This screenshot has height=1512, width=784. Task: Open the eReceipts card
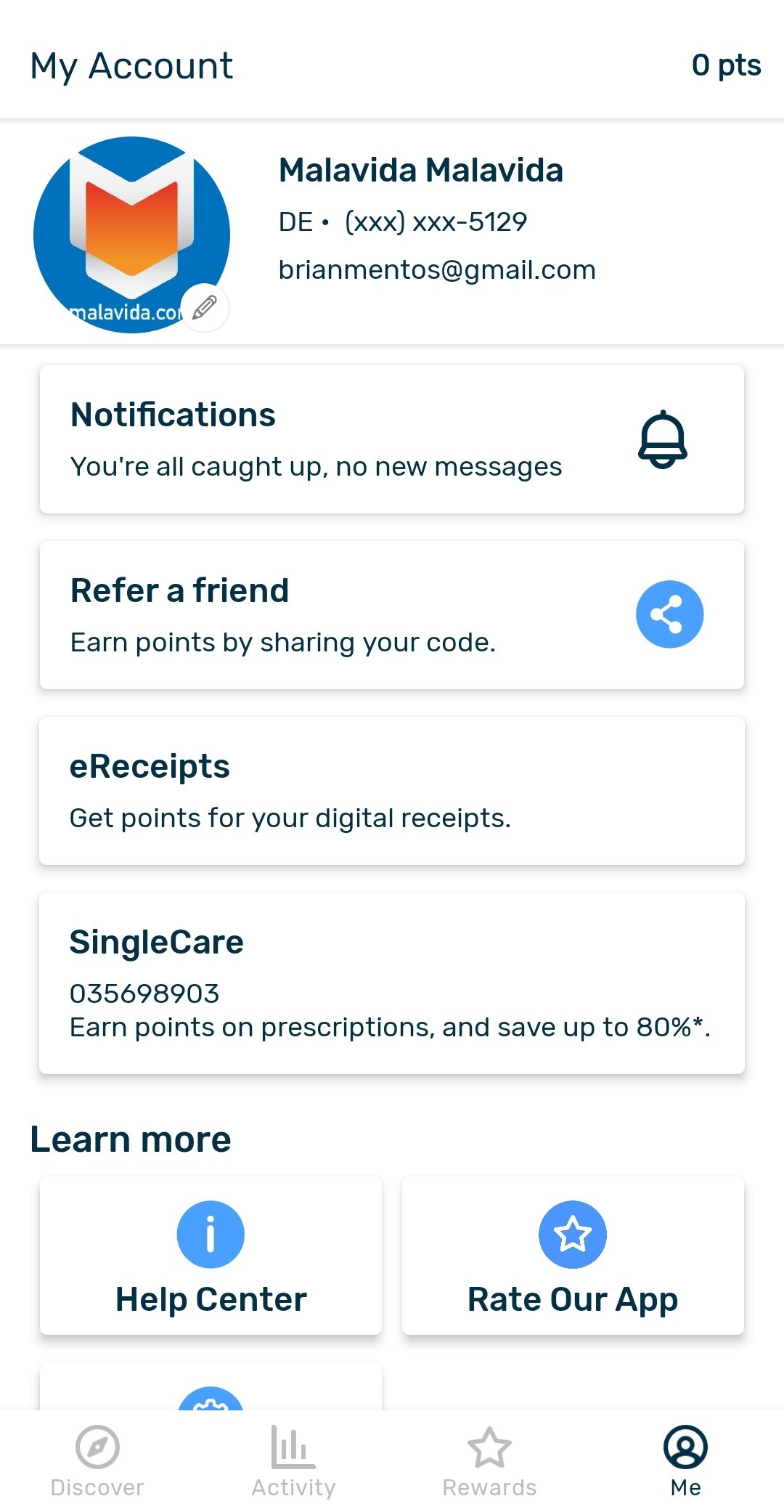click(x=392, y=791)
